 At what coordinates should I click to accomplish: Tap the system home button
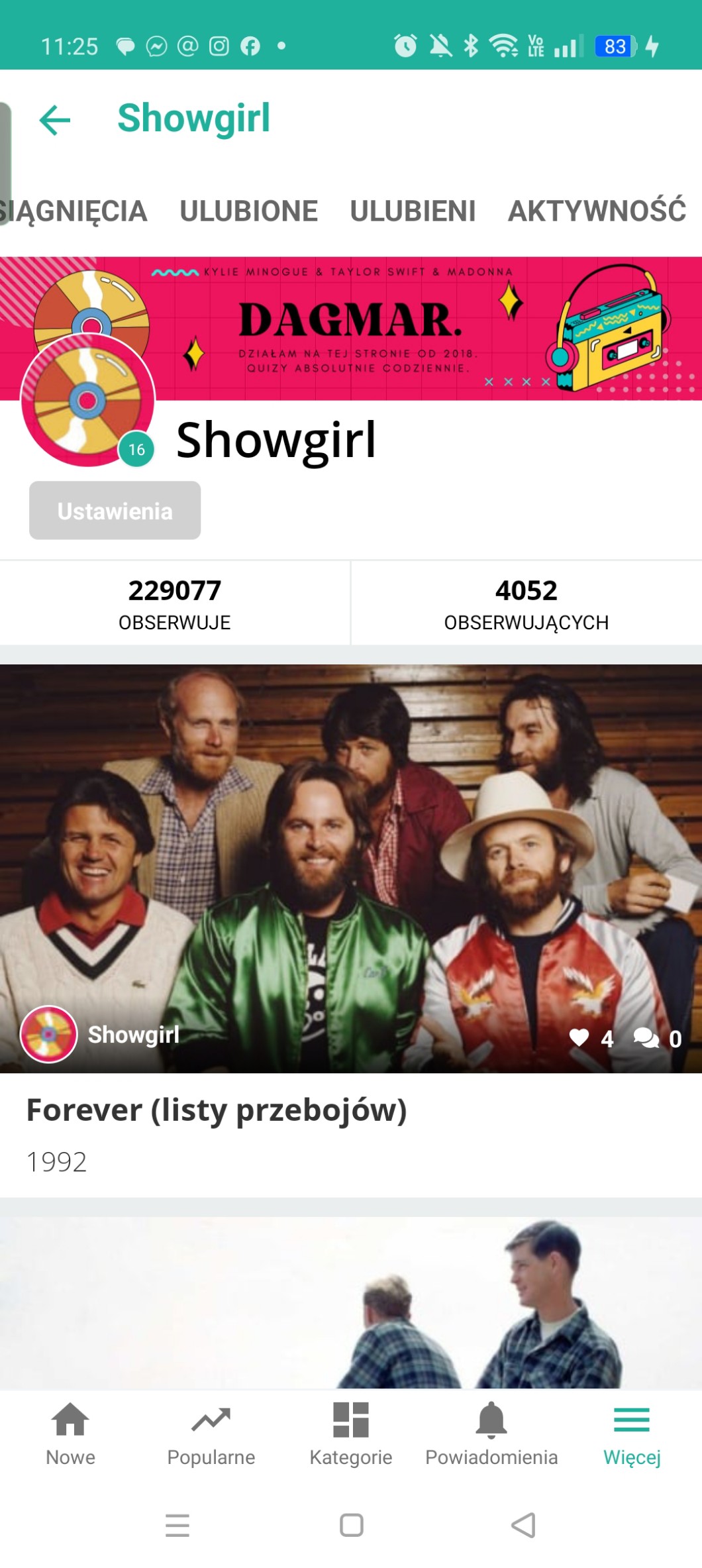click(351, 1525)
